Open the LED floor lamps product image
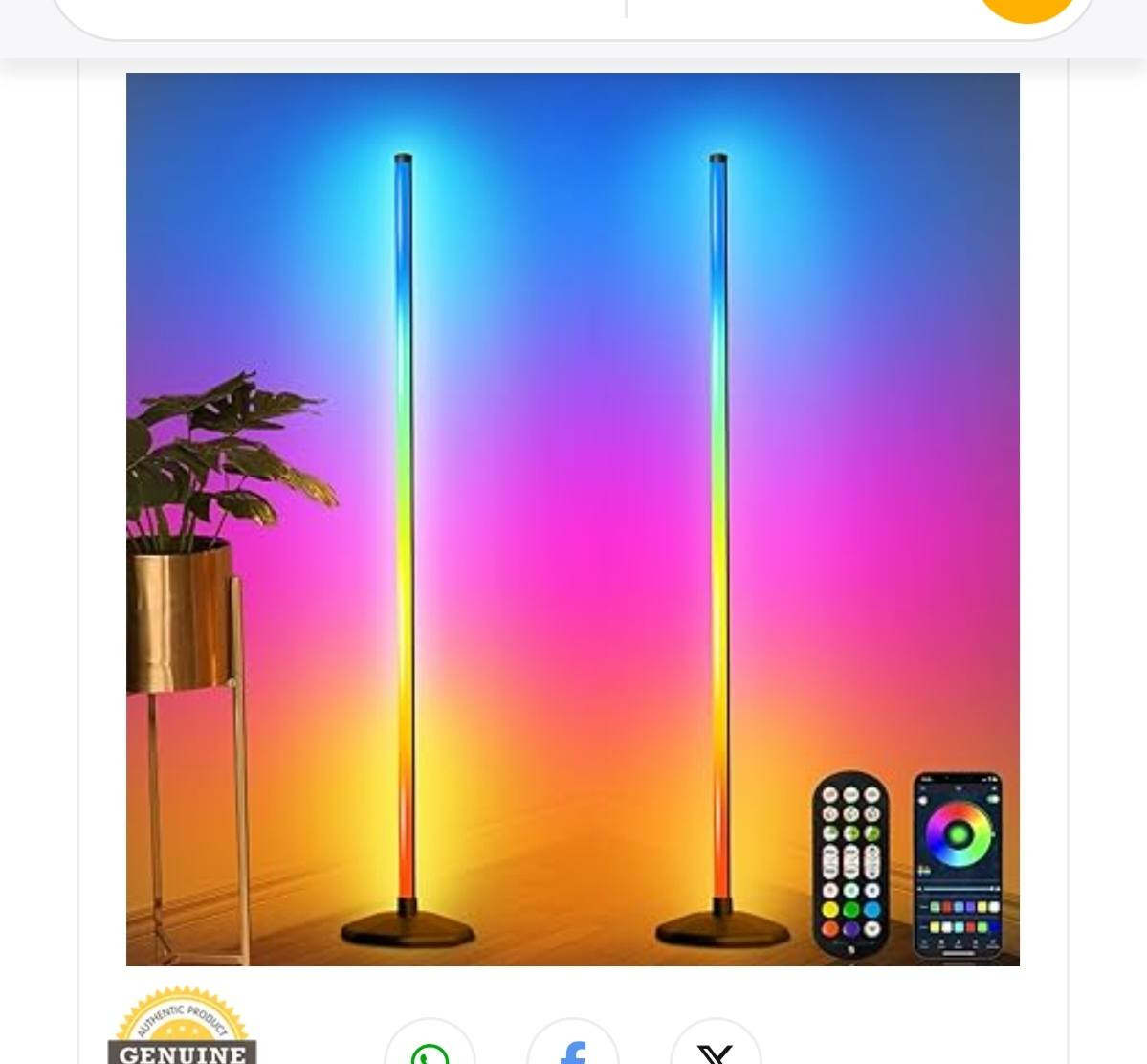 tap(572, 519)
